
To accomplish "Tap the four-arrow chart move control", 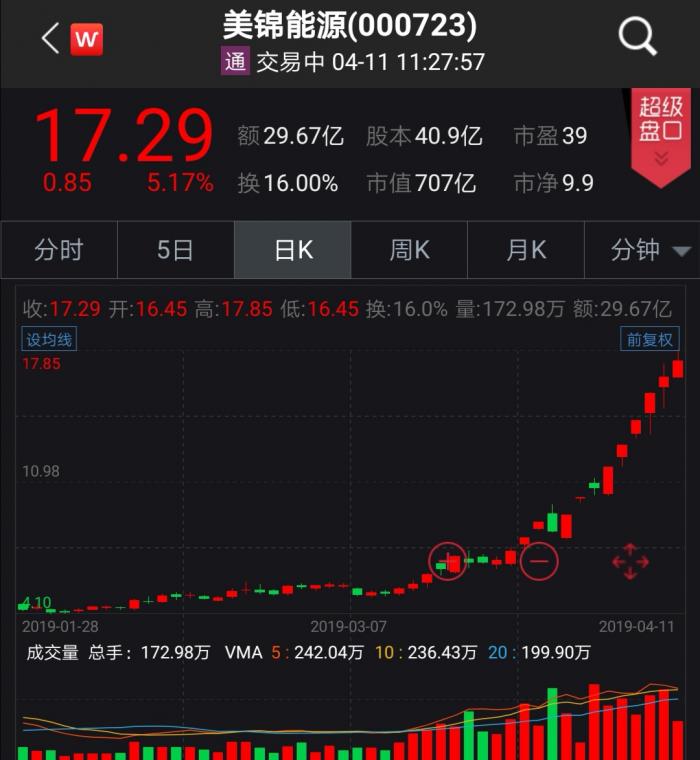I will [x=630, y=562].
